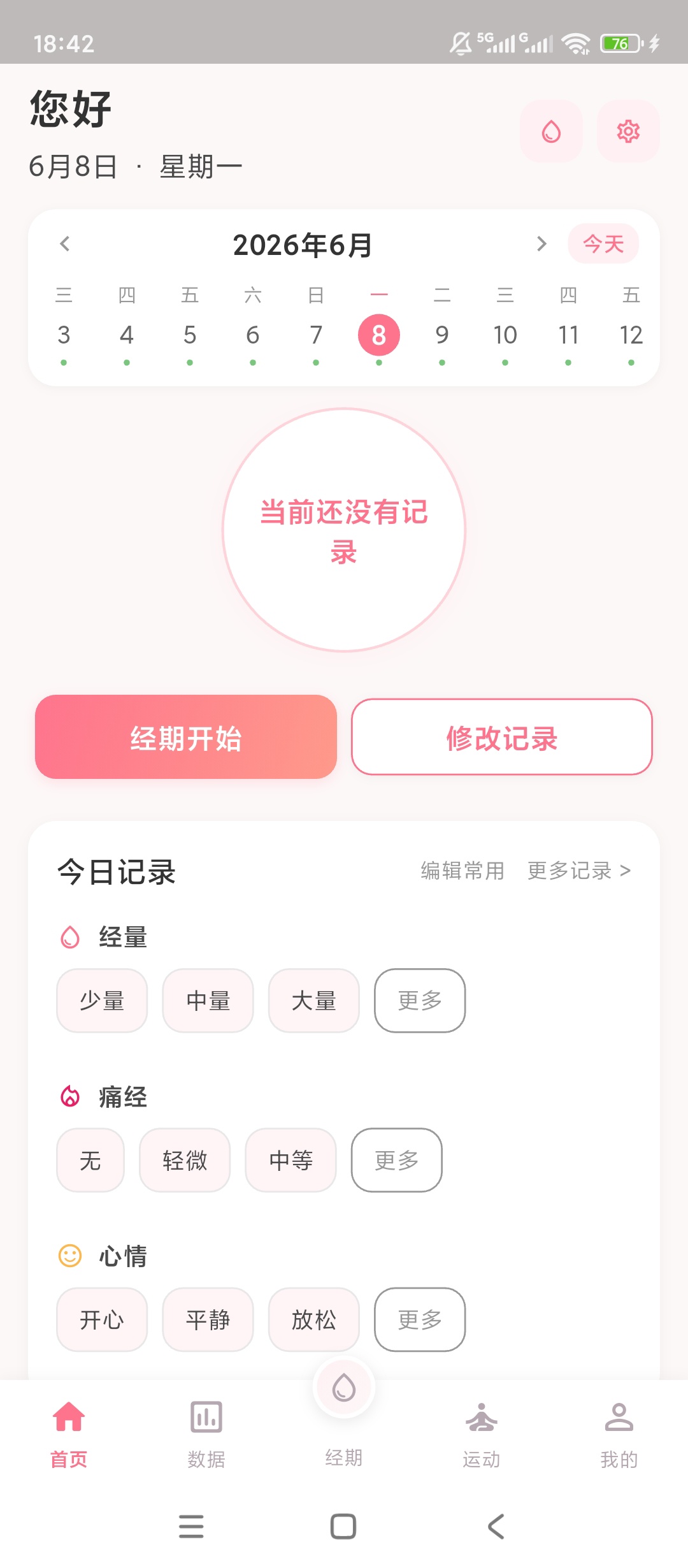
Task: Jump back with the 今天 button
Action: pyautogui.click(x=603, y=243)
